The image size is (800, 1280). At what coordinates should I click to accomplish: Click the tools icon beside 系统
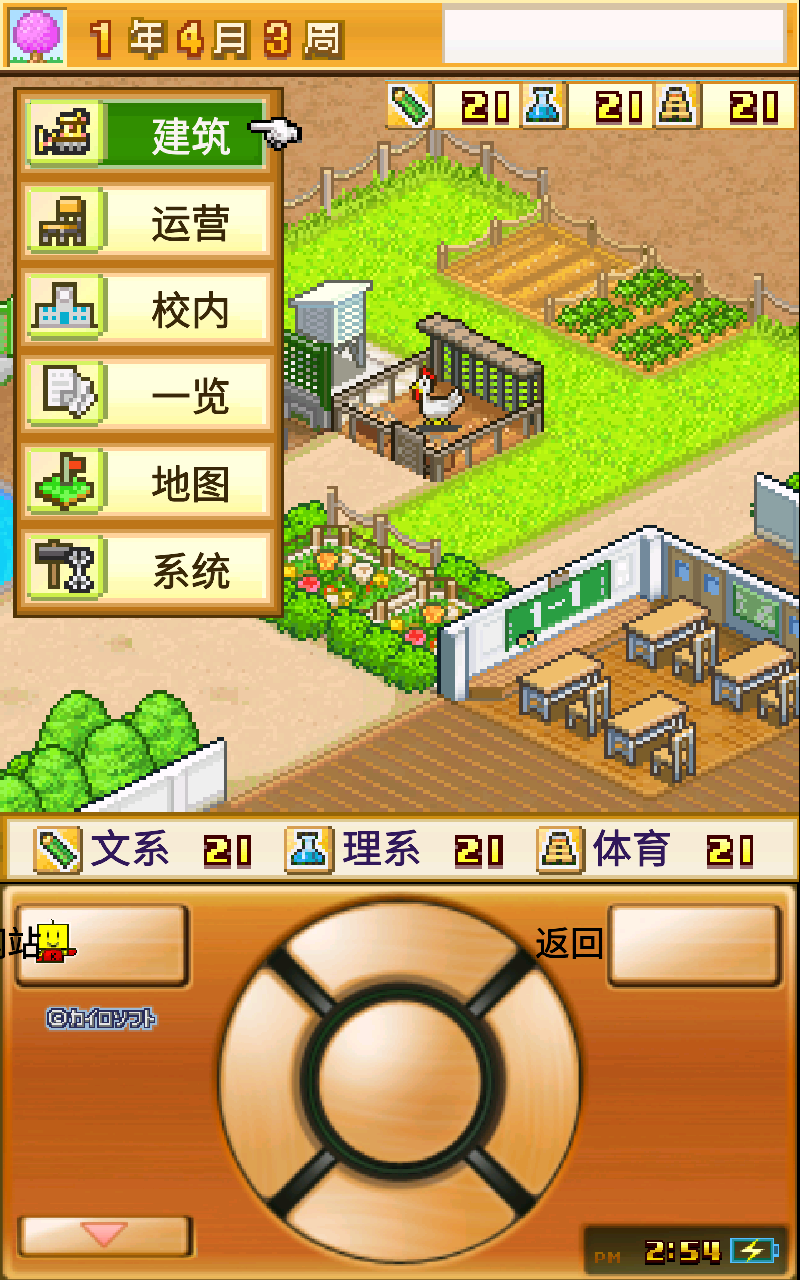point(64,567)
